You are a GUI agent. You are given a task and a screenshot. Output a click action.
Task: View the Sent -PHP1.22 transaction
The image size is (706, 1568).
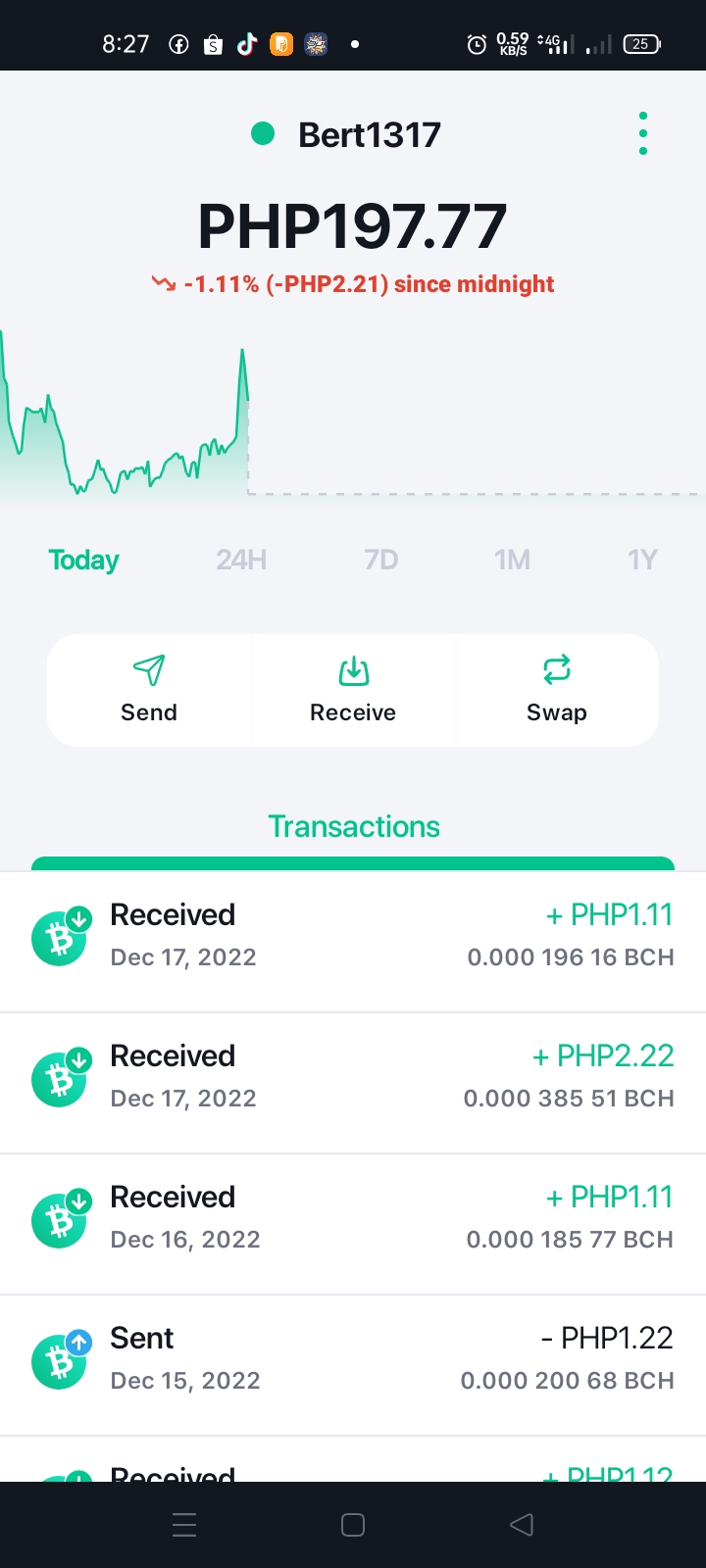pos(353,1365)
